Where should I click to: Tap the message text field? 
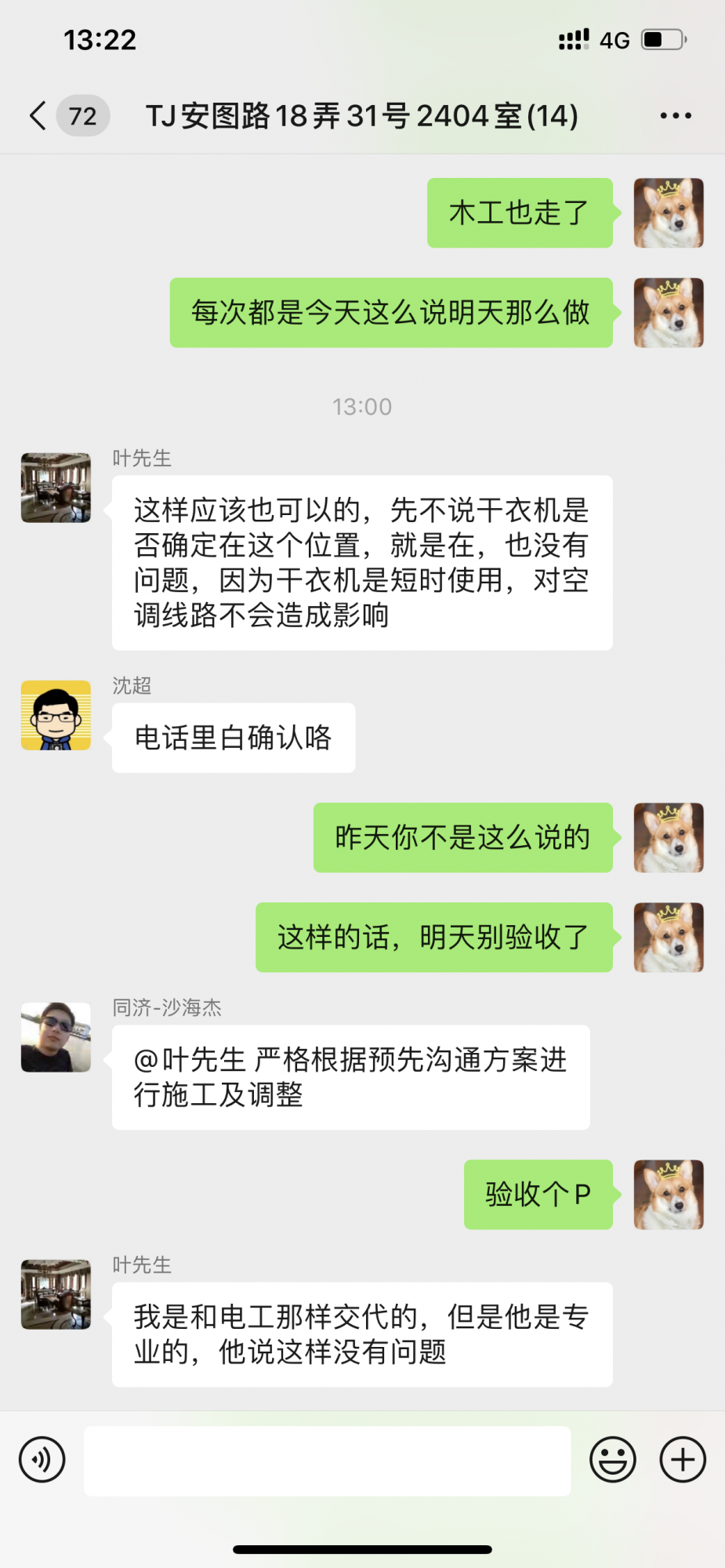coord(327,1461)
